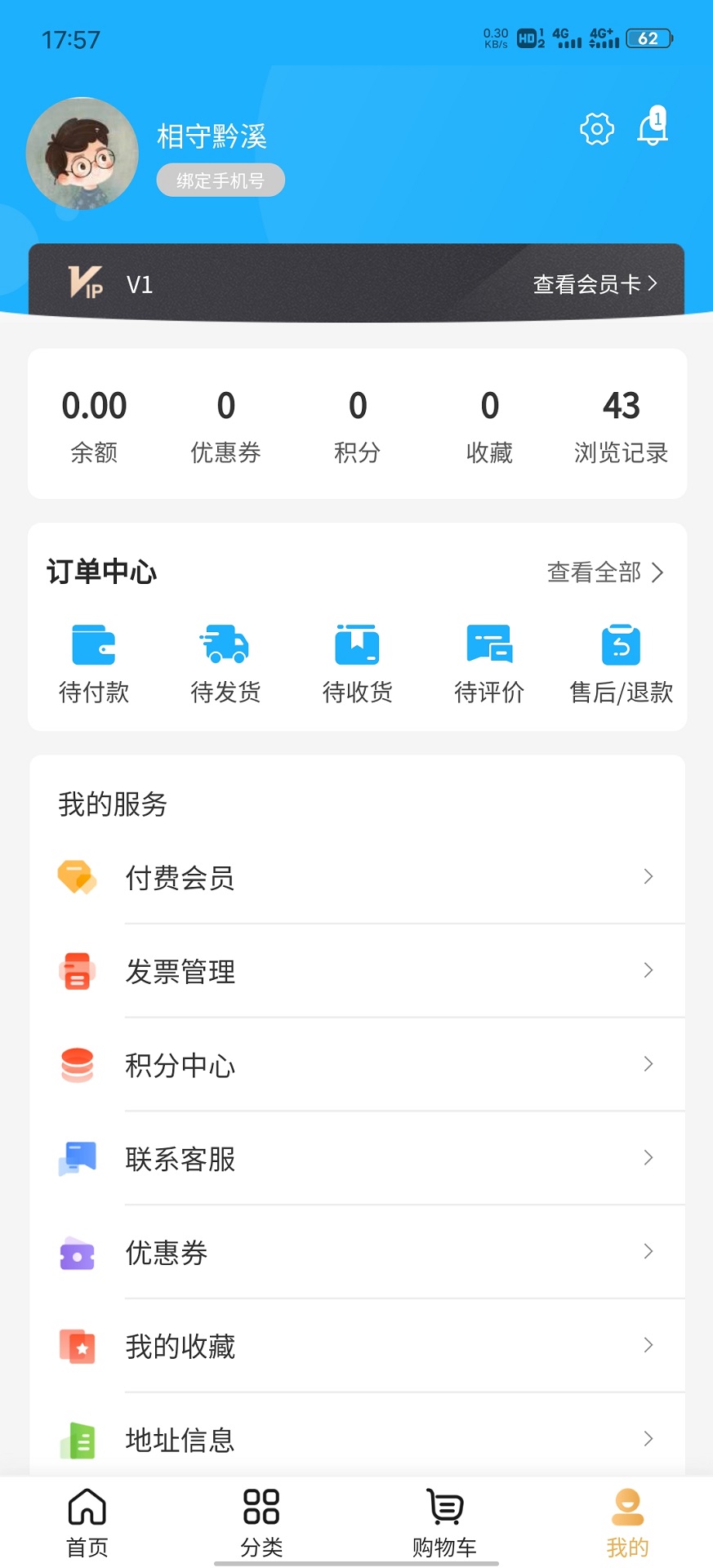Expand 查看全部 in order center
The image size is (713, 1568).
(605, 572)
